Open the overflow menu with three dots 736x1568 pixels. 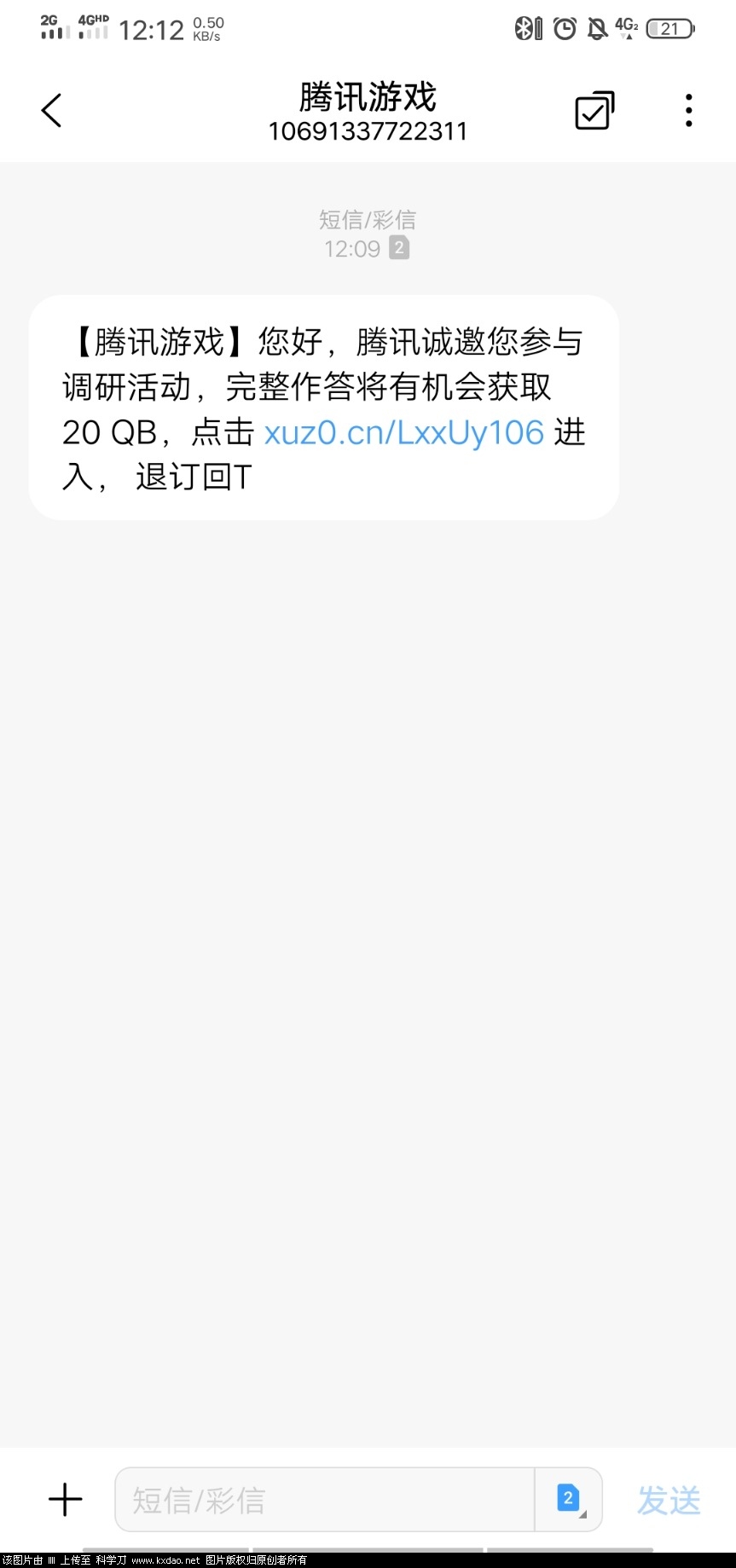click(x=687, y=109)
